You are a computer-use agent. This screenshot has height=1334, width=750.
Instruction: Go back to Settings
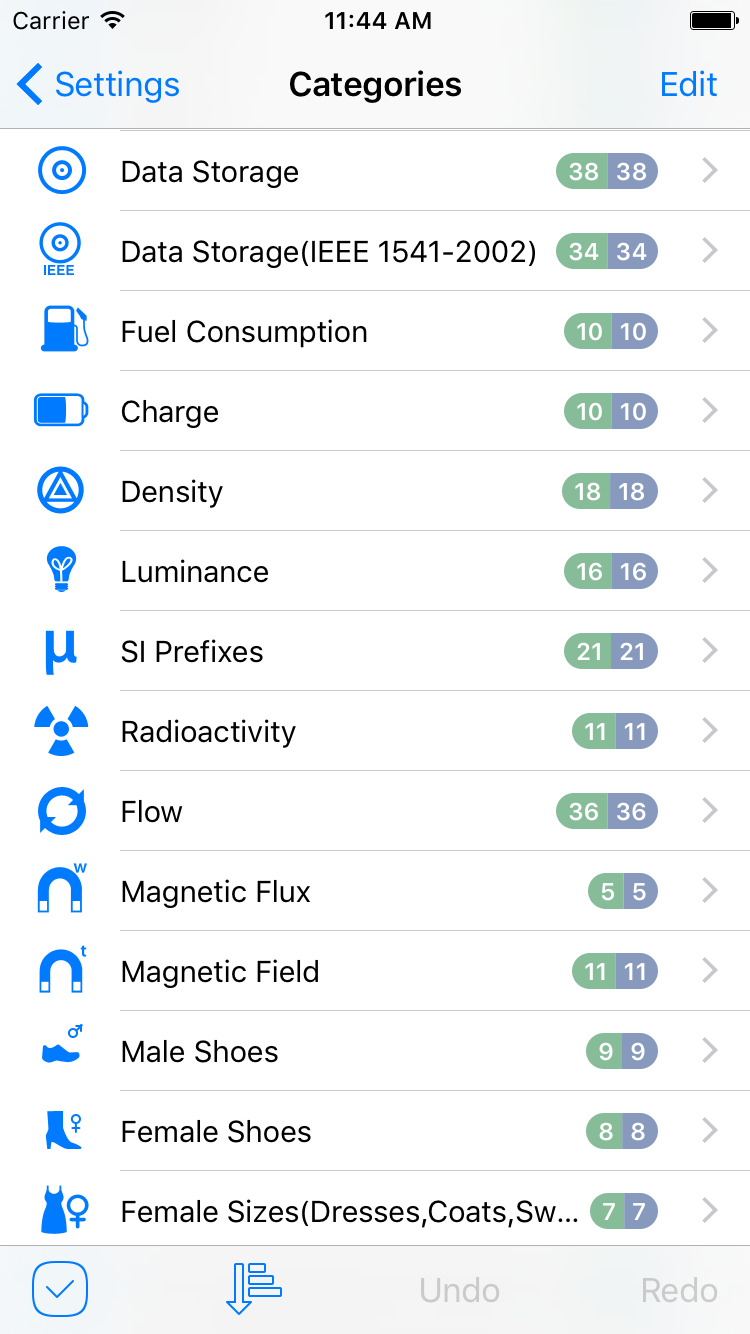point(96,85)
